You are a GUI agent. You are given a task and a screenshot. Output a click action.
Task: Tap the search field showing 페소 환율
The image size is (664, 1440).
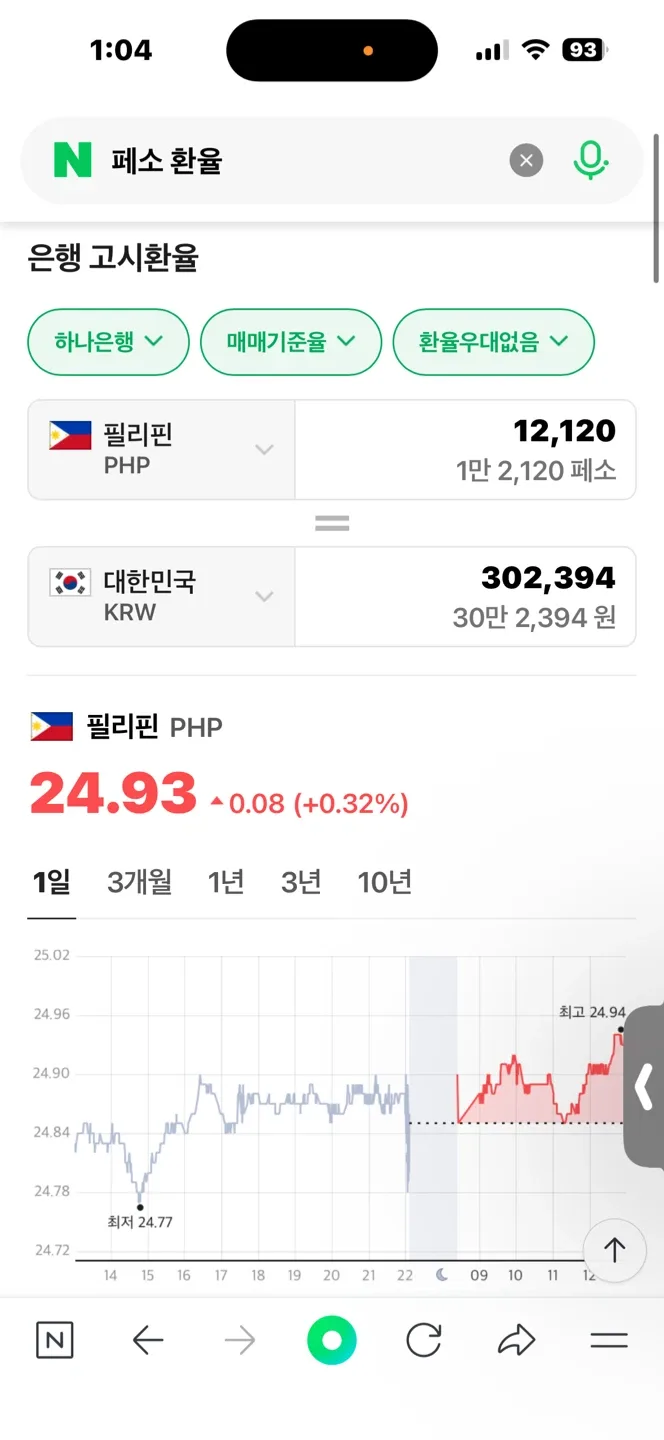(300, 160)
